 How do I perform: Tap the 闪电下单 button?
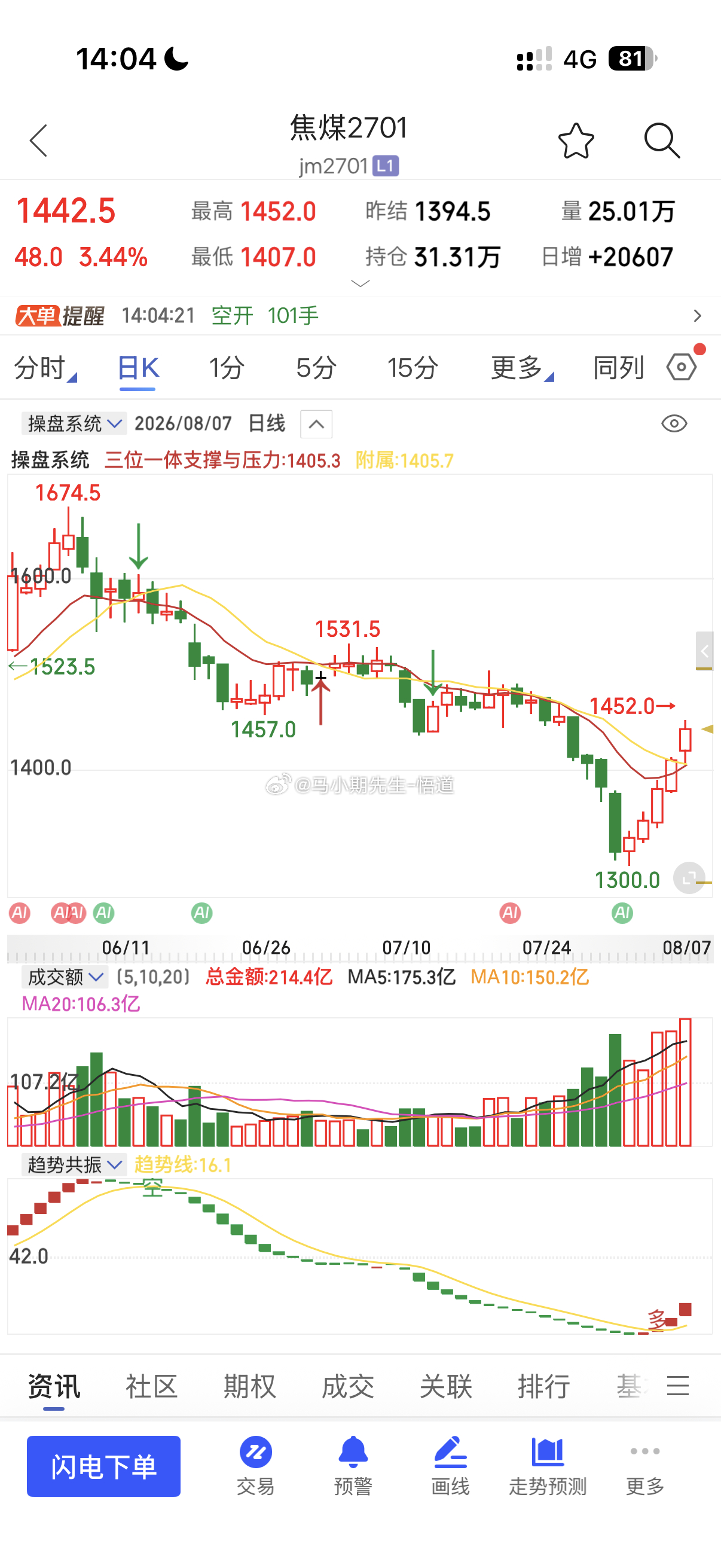point(103,1466)
